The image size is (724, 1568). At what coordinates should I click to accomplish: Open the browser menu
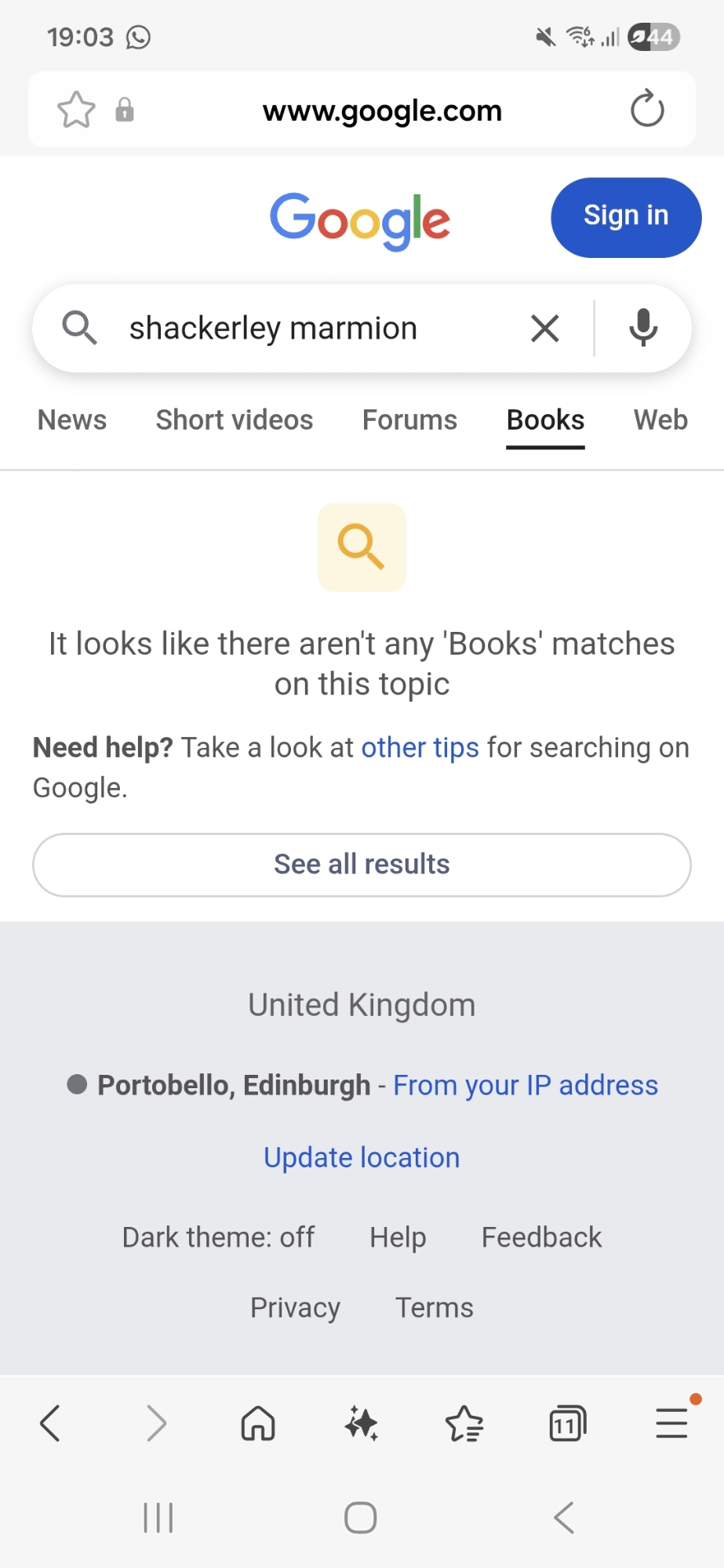click(671, 1423)
